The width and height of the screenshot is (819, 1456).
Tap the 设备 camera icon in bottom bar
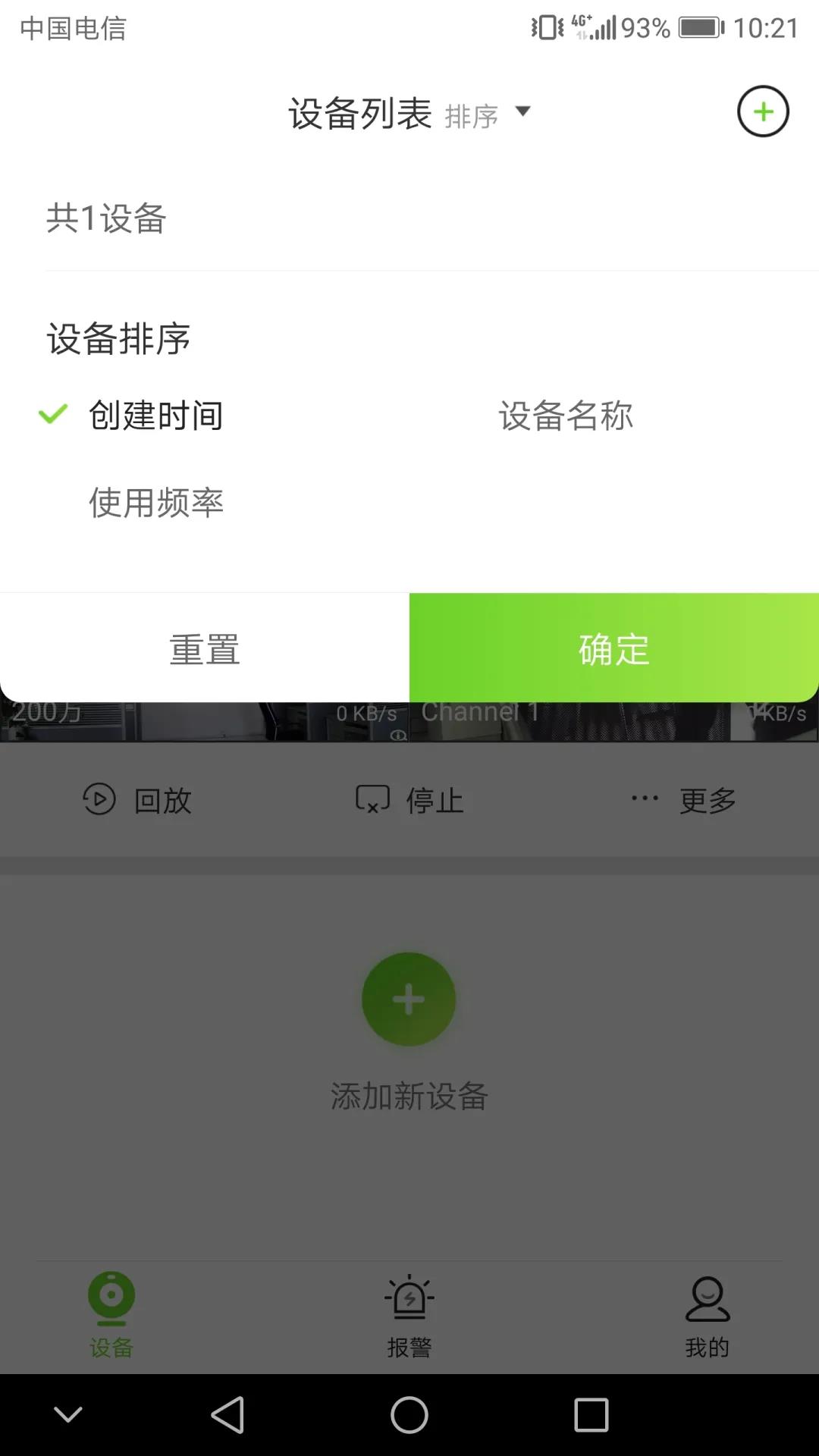pyautogui.click(x=111, y=1293)
